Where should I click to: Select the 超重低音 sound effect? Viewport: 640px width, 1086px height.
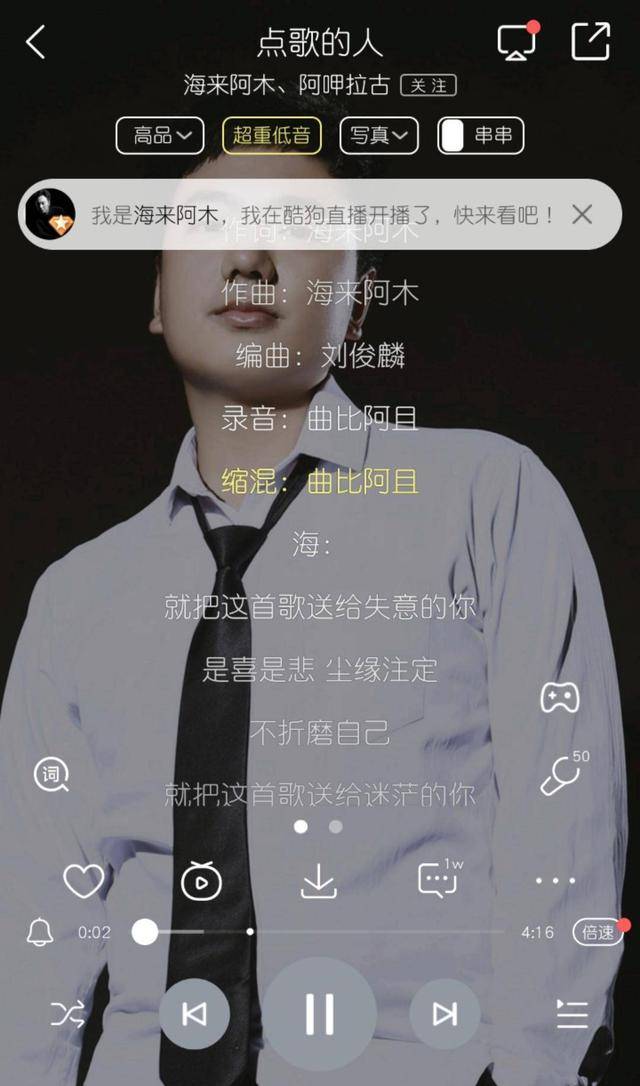point(272,136)
